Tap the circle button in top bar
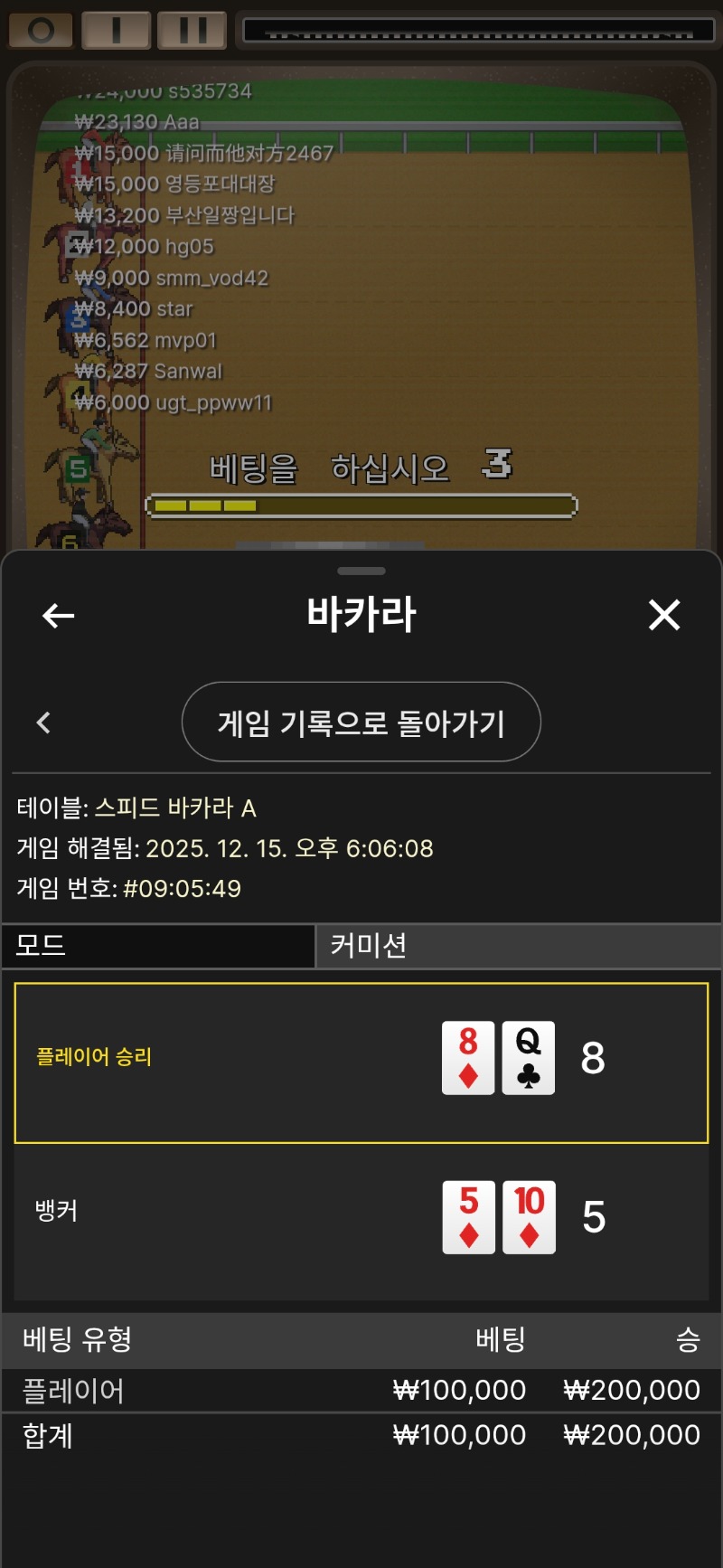The width and height of the screenshot is (723, 1568). click(41, 31)
